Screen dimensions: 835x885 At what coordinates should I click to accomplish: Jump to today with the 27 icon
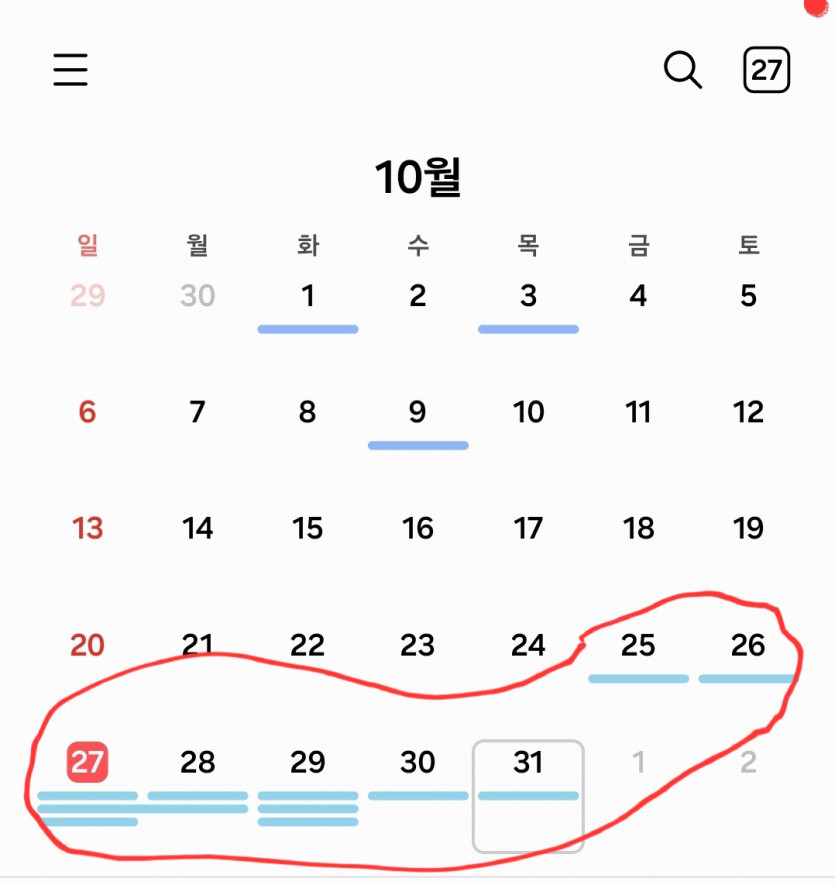766,70
